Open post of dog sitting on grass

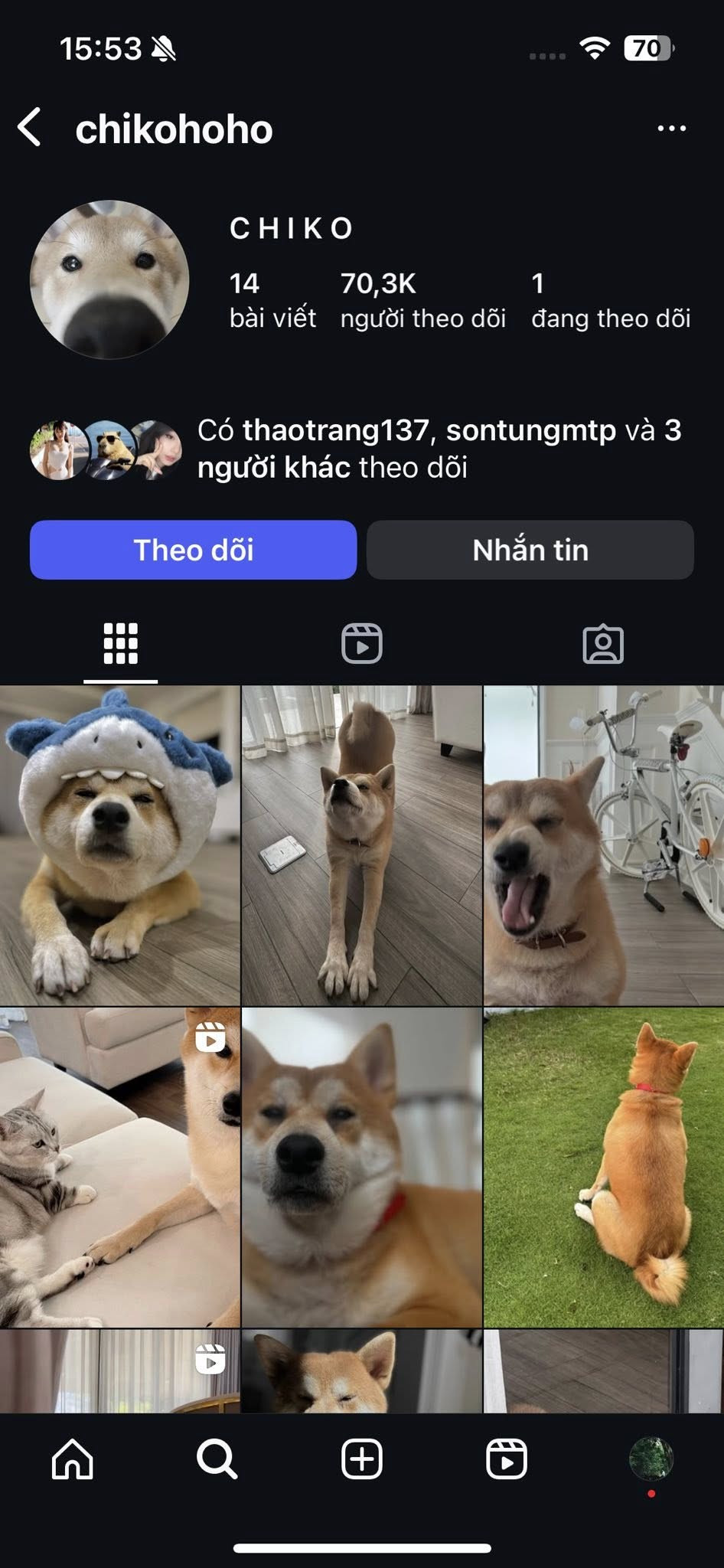coord(603,1167)
